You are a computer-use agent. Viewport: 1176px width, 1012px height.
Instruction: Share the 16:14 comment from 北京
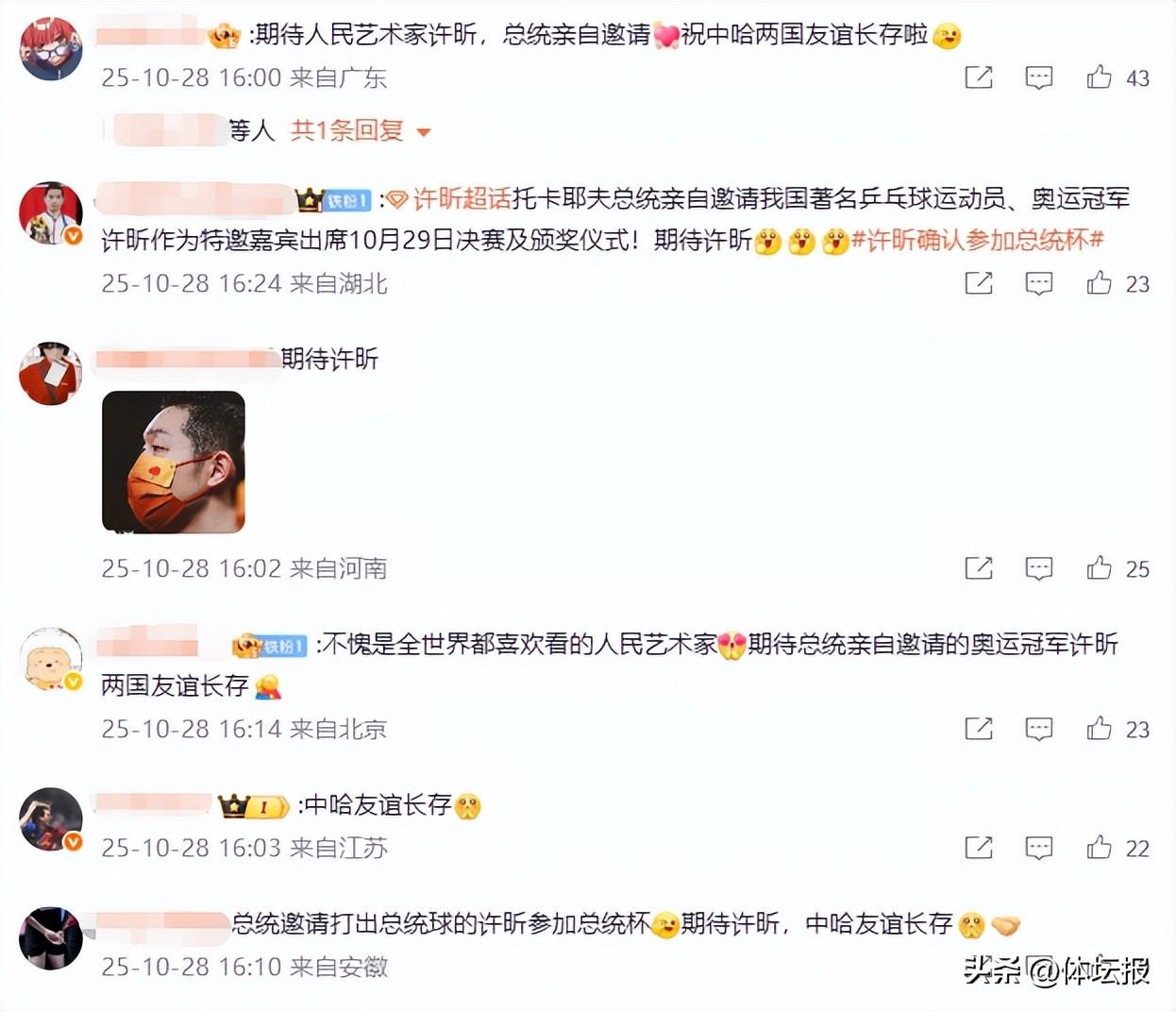[x=979, y=729]
